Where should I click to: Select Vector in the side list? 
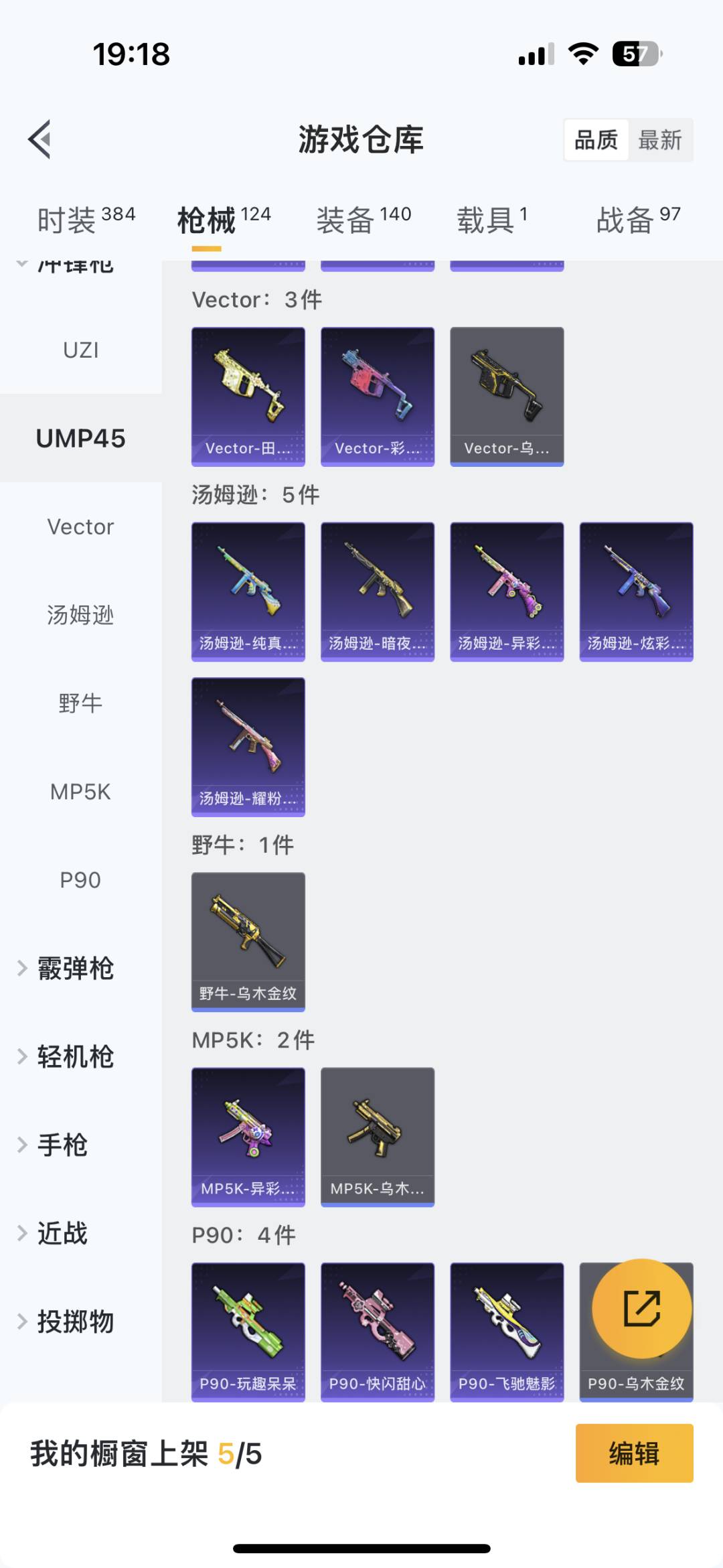80,526
